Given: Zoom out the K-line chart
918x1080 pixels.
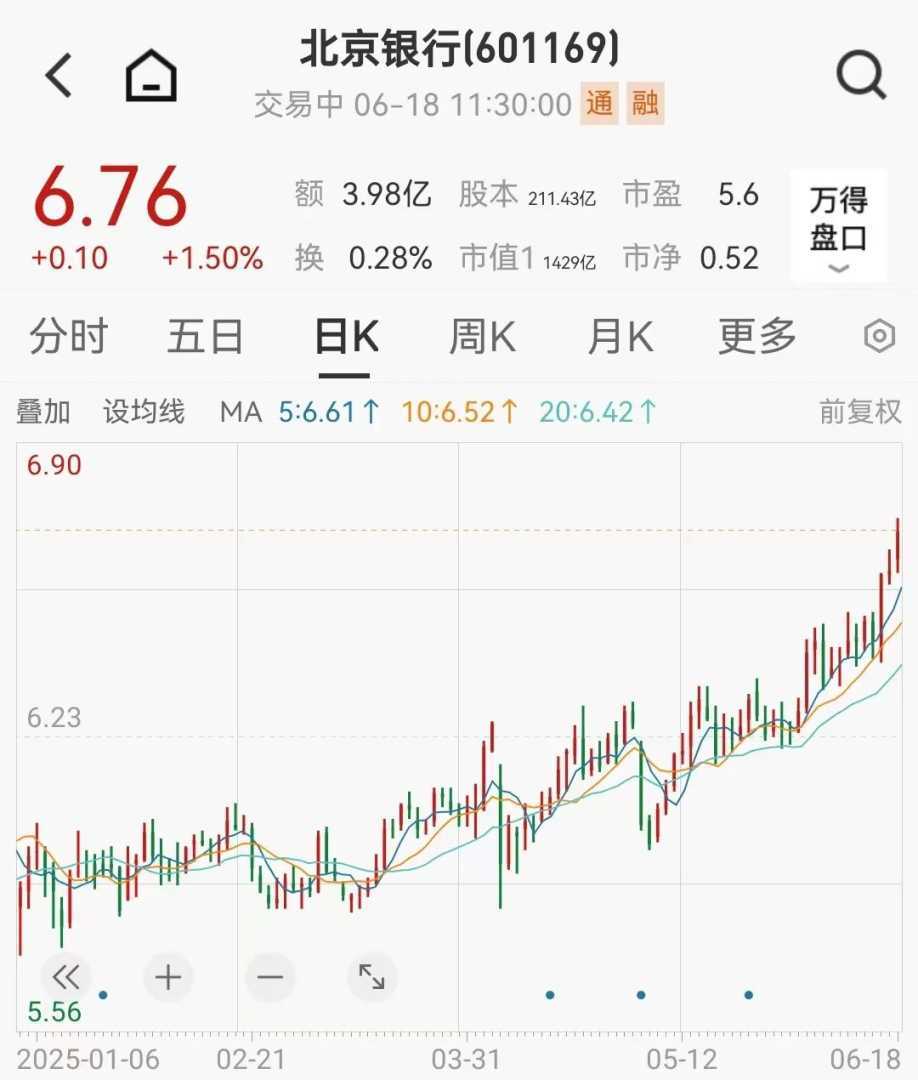Looking at the screenshot, I should pos(270,977).
